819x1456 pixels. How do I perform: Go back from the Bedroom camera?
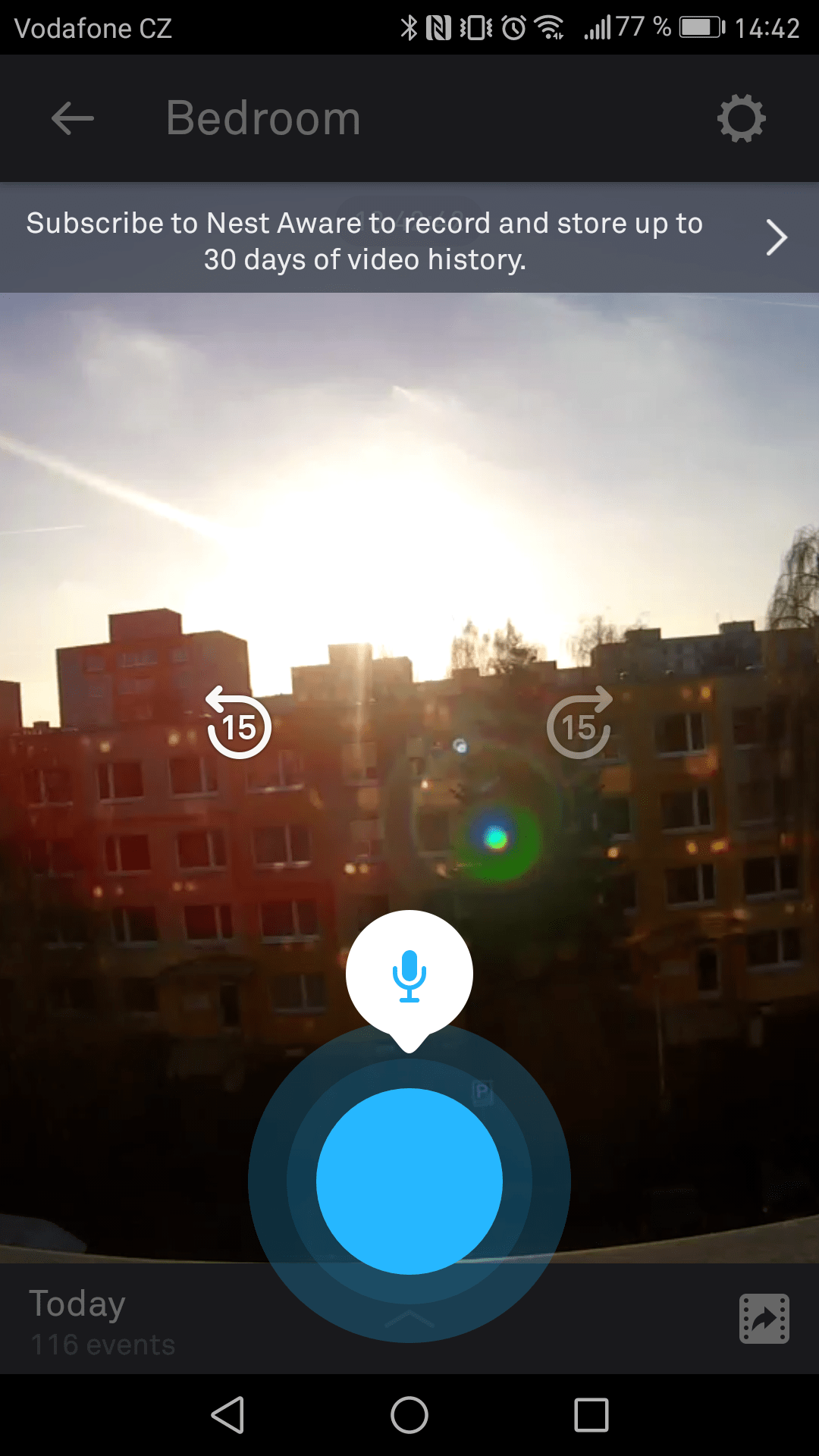click(x=73, y=118)
